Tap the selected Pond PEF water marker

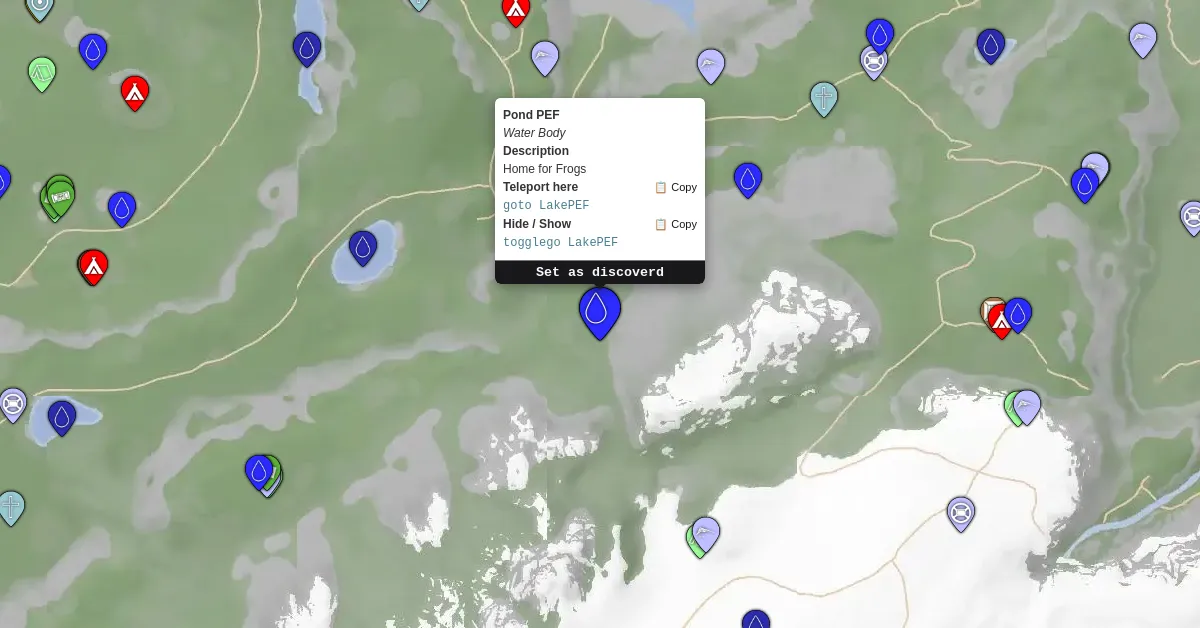click(600, 311)
